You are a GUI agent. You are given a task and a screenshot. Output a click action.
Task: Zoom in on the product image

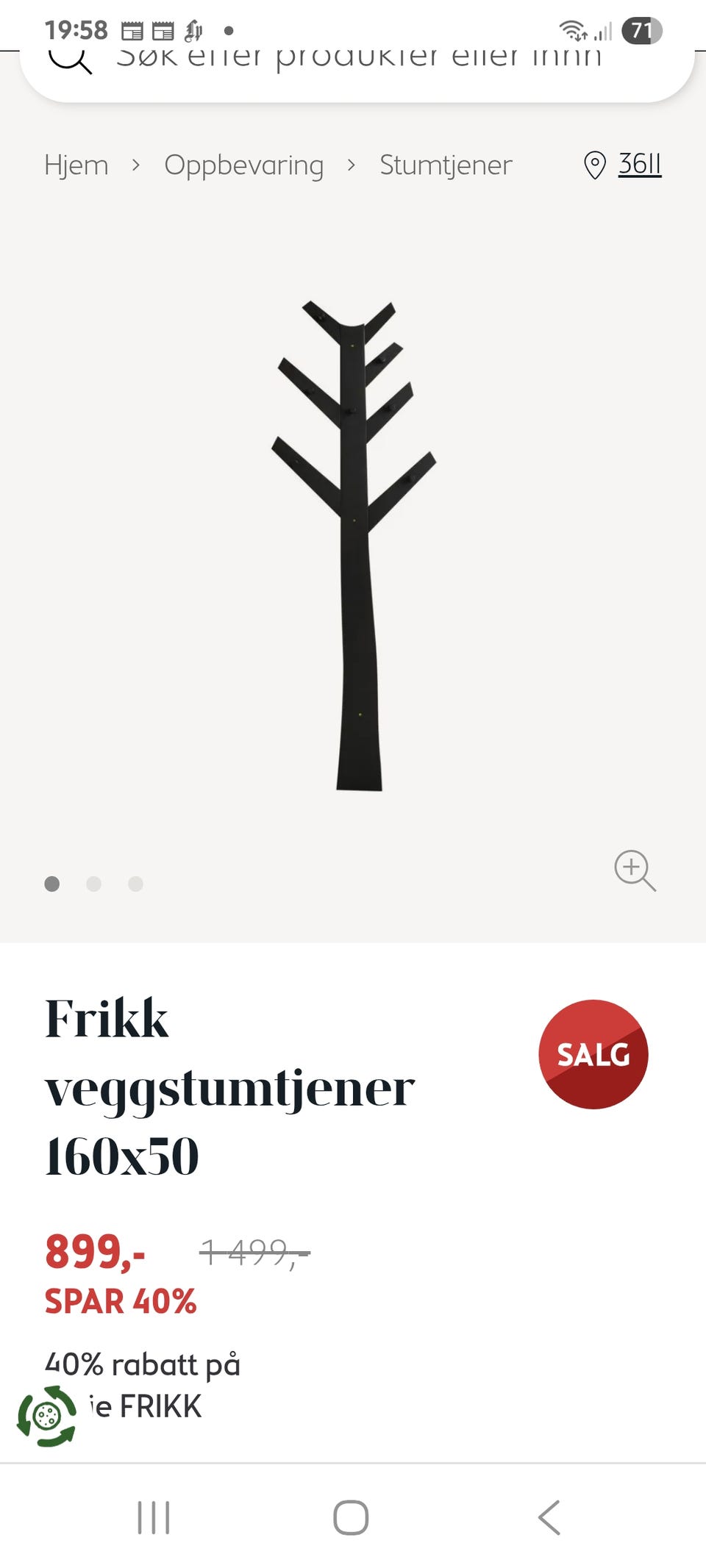click(635, 870)
